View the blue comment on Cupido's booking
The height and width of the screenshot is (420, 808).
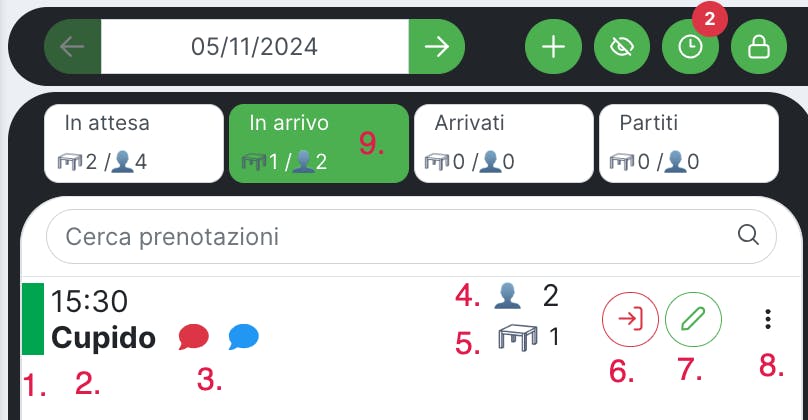pos(243,338)
